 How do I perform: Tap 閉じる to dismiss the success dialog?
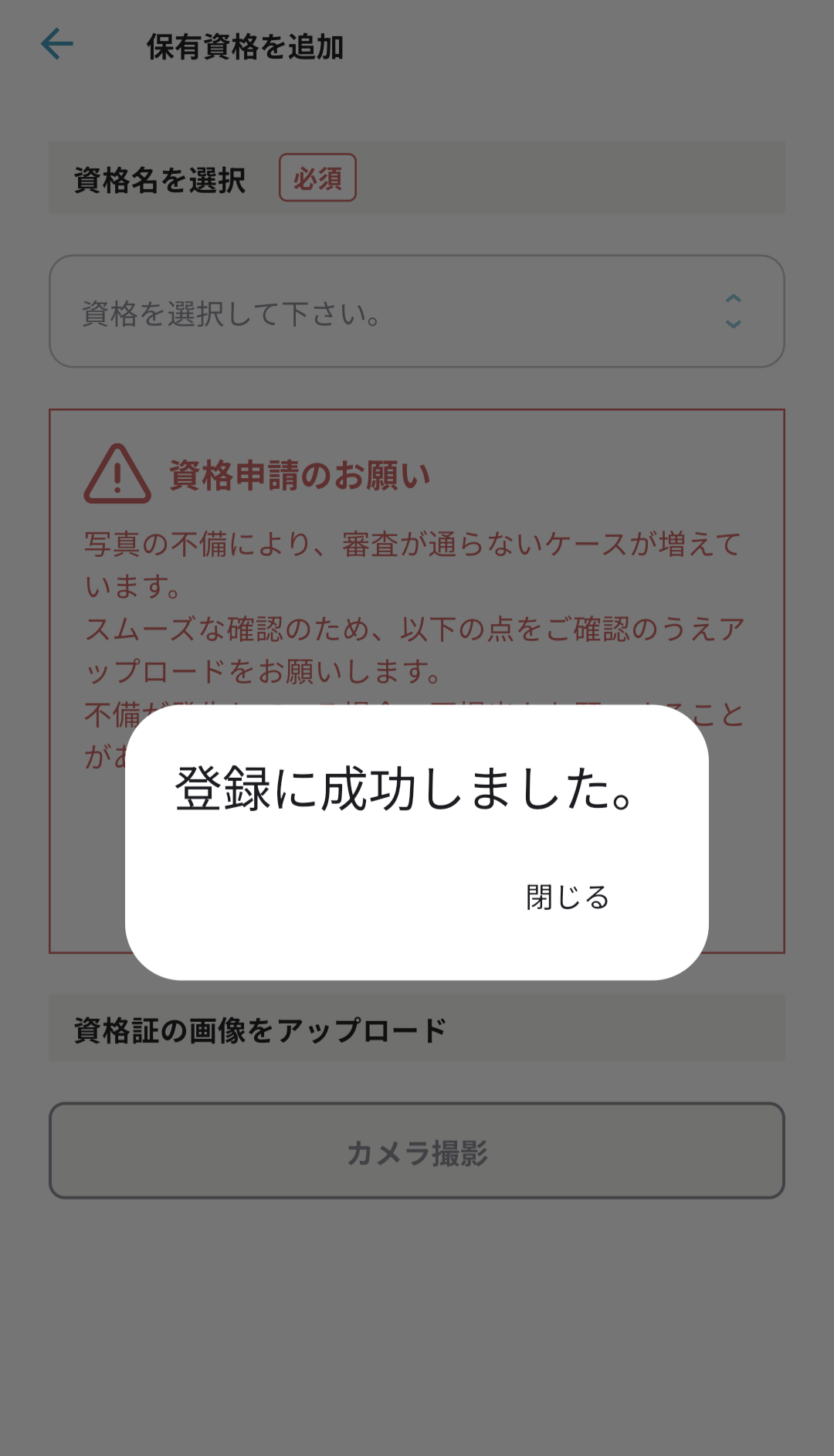[x=569, y=896]
